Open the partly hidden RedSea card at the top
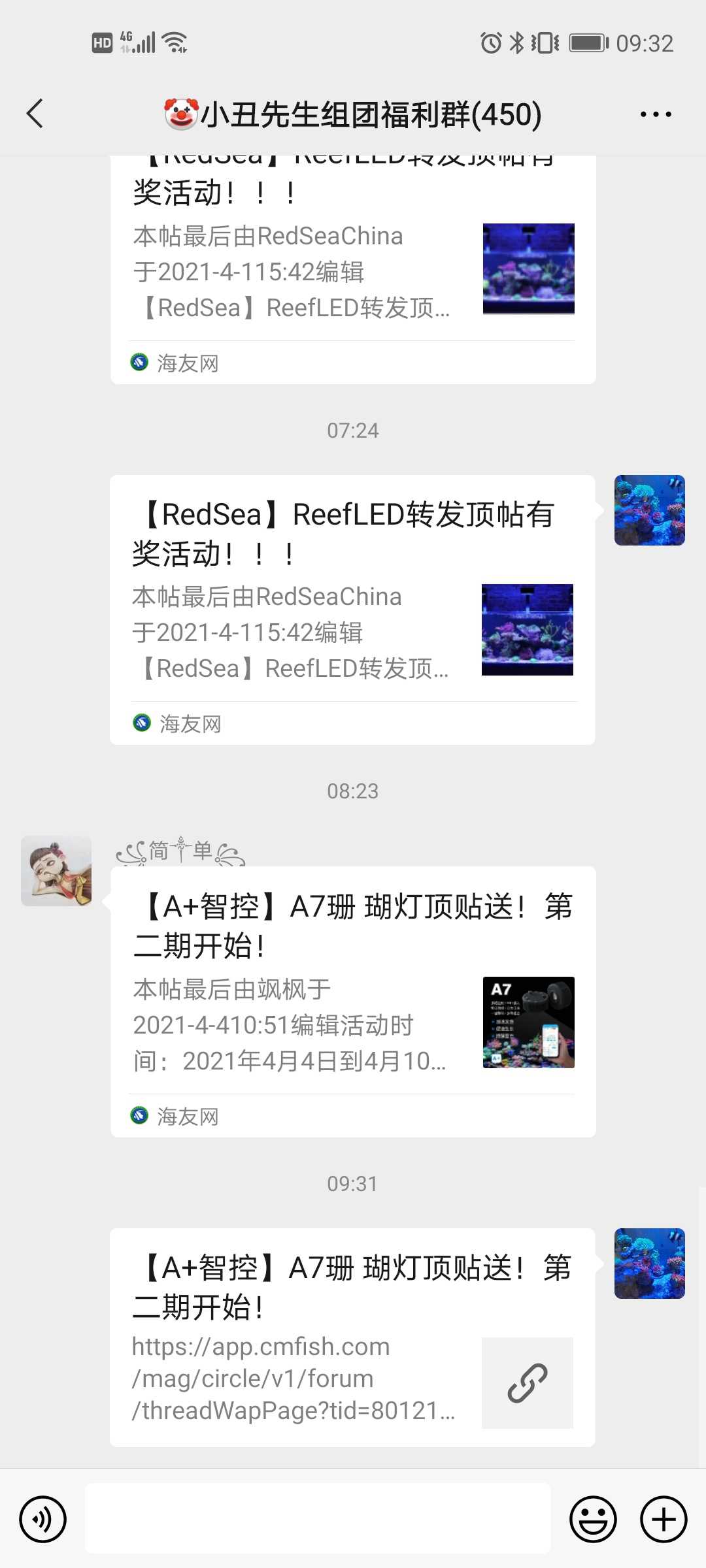The image size is (706, 1568). click(x=352, y=268)
